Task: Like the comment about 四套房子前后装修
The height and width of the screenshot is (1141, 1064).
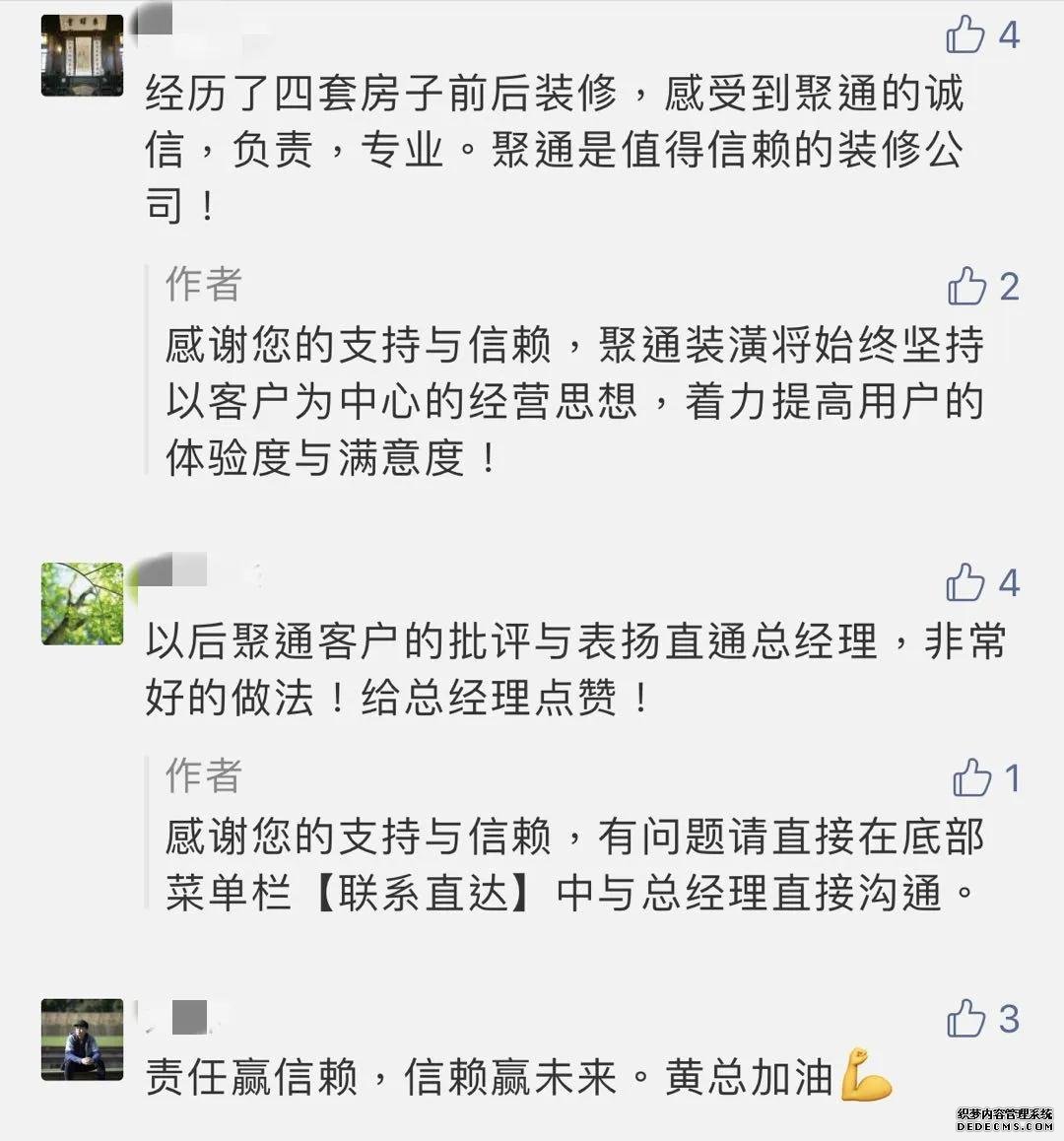Action: (966, 35)
